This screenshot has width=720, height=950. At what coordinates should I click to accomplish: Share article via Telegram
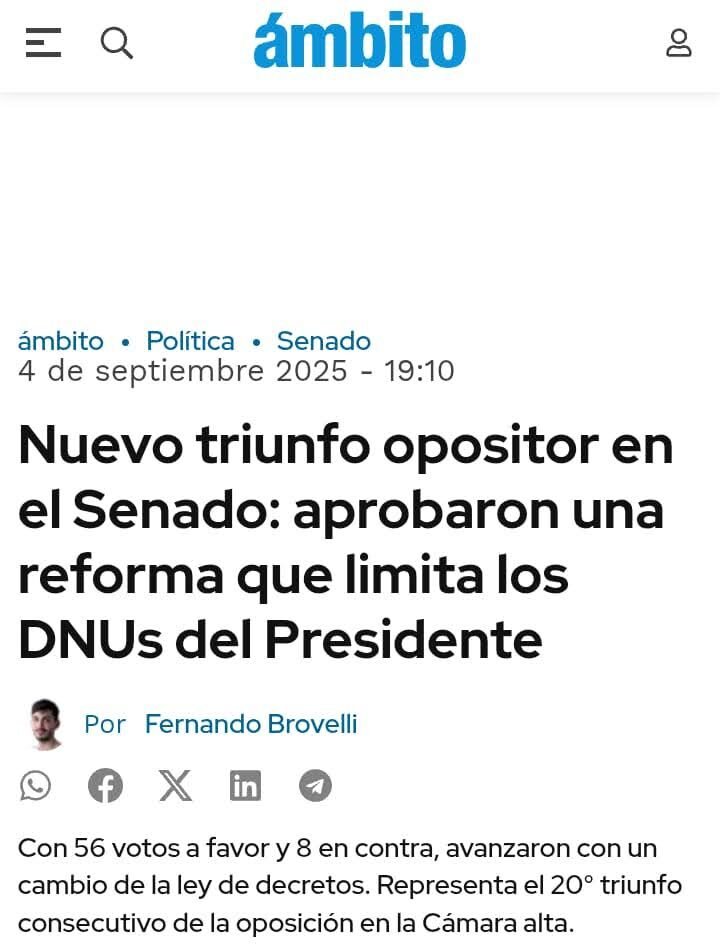(315, 786)
